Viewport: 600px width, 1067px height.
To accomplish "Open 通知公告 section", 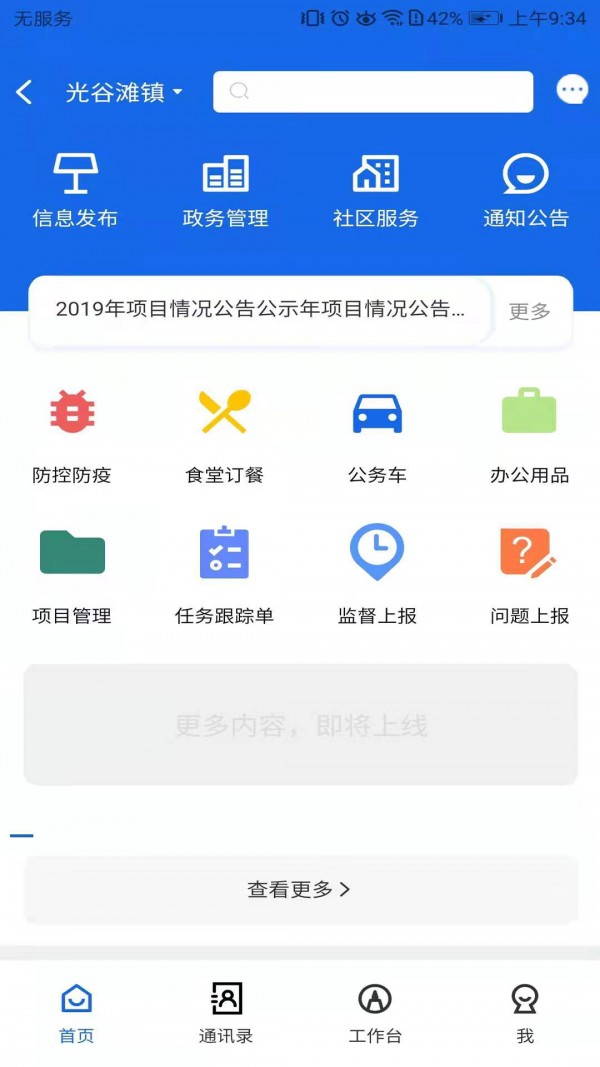I will (526, 191).
